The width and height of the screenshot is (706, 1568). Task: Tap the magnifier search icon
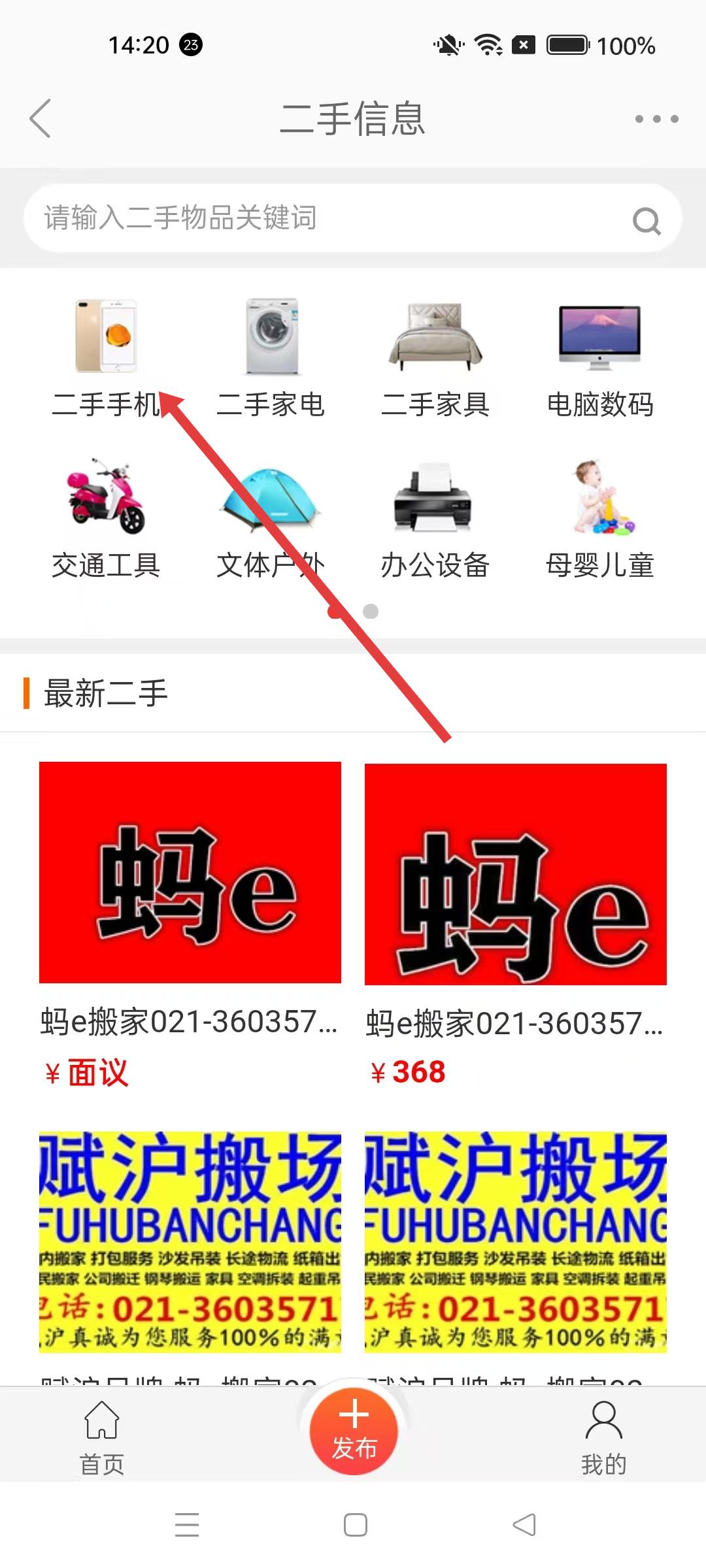click(x=647, y=221)
